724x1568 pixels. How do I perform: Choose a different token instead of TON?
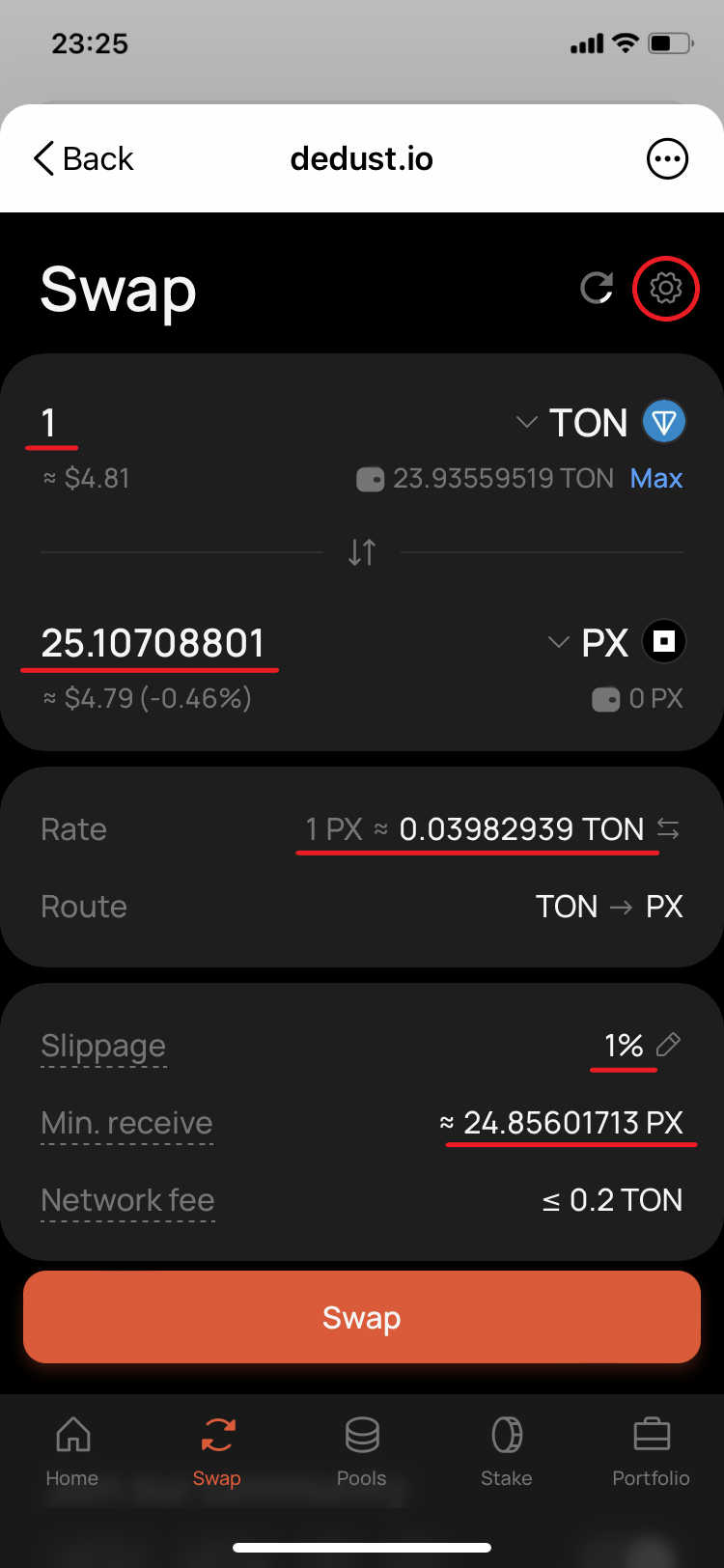[600, 423]
